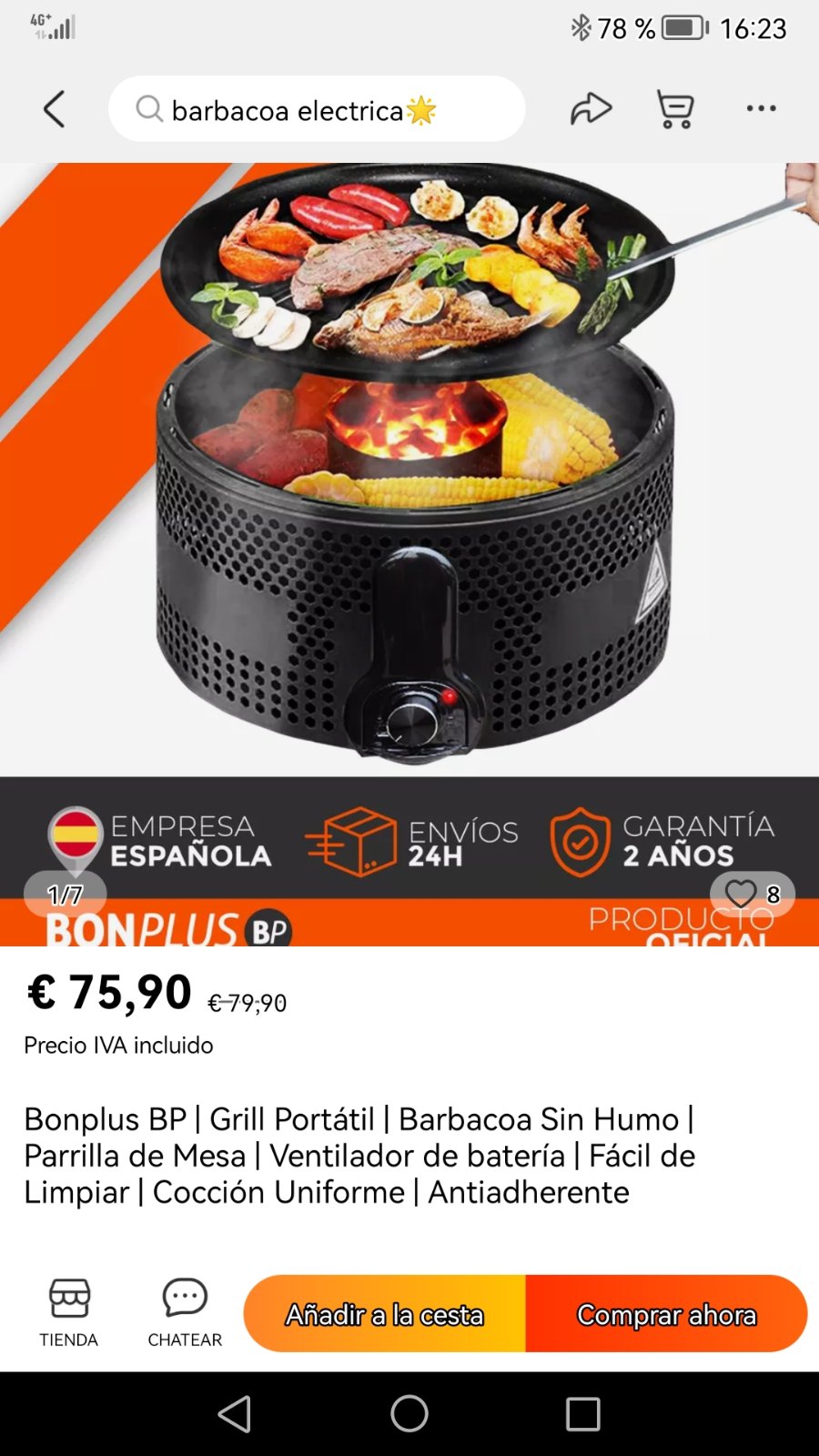Visit the seller's Tienda

[68, 1313]
